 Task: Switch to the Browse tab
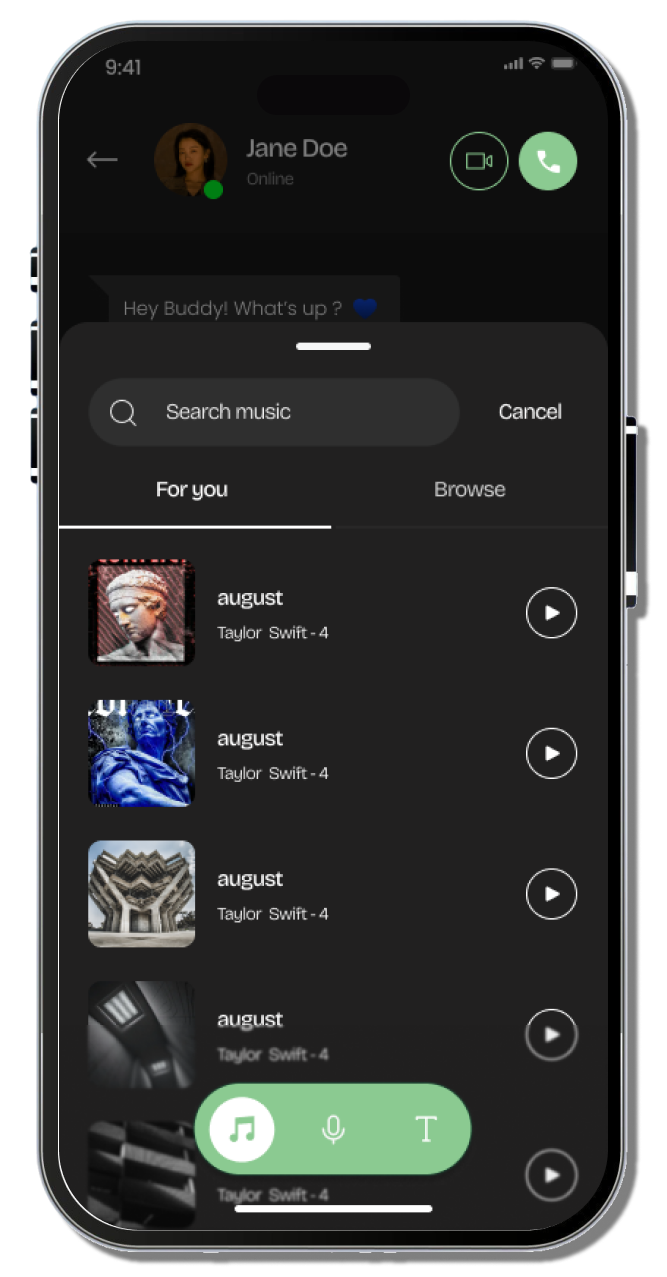(469, 490)
